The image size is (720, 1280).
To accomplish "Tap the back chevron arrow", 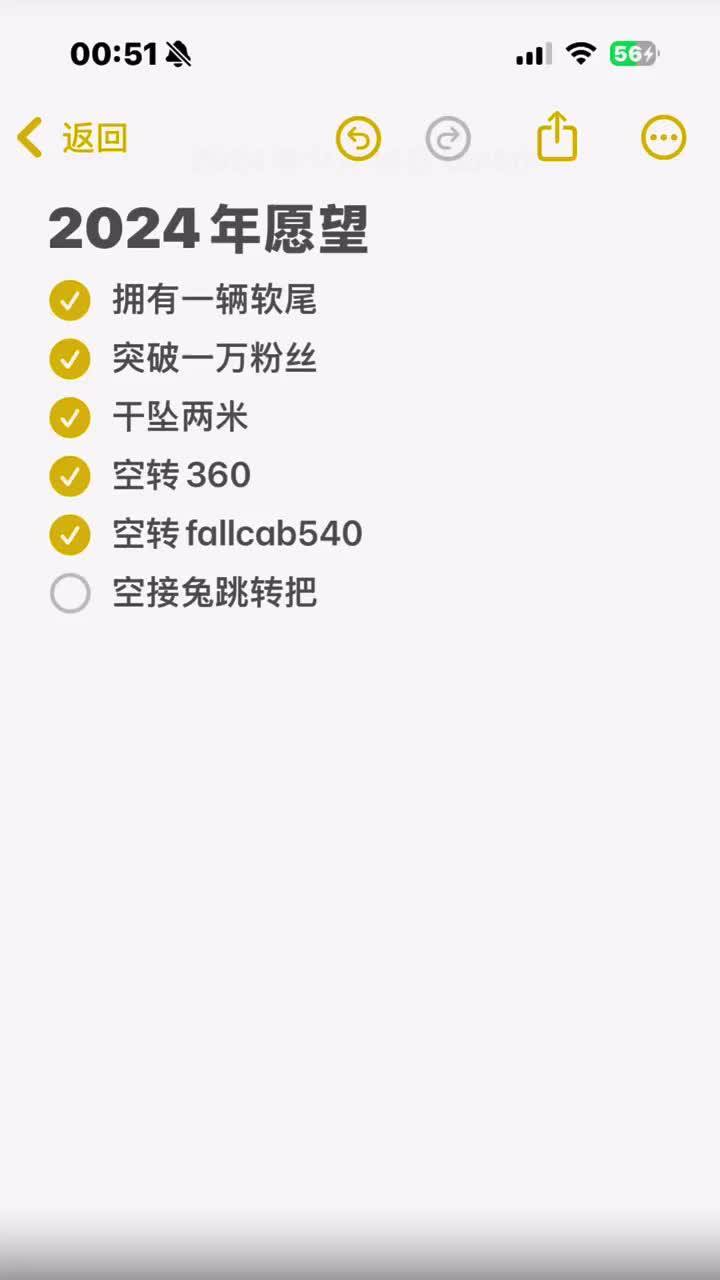I will click(29, 138).
